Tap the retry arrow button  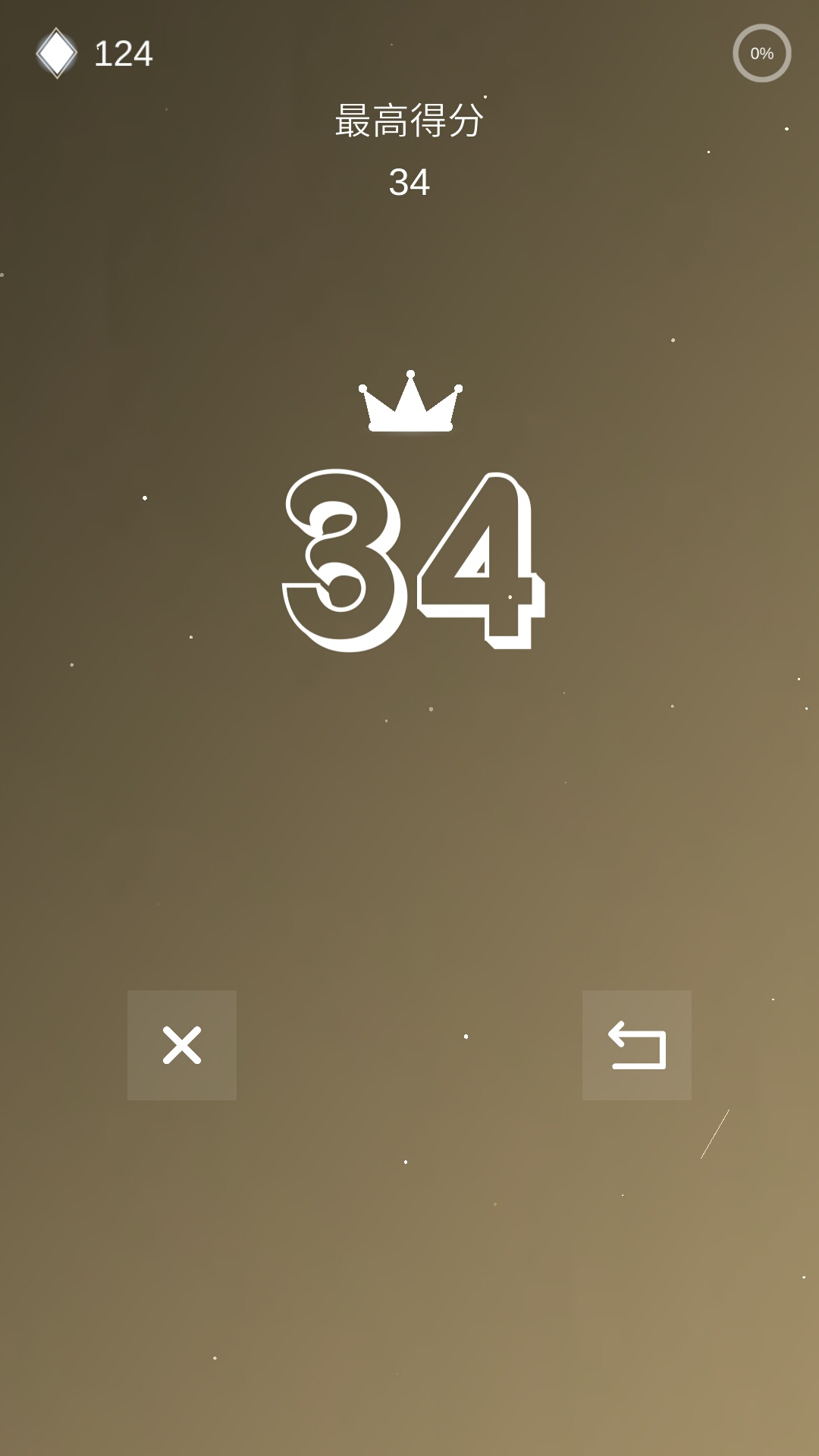[x=637, y=1045]
